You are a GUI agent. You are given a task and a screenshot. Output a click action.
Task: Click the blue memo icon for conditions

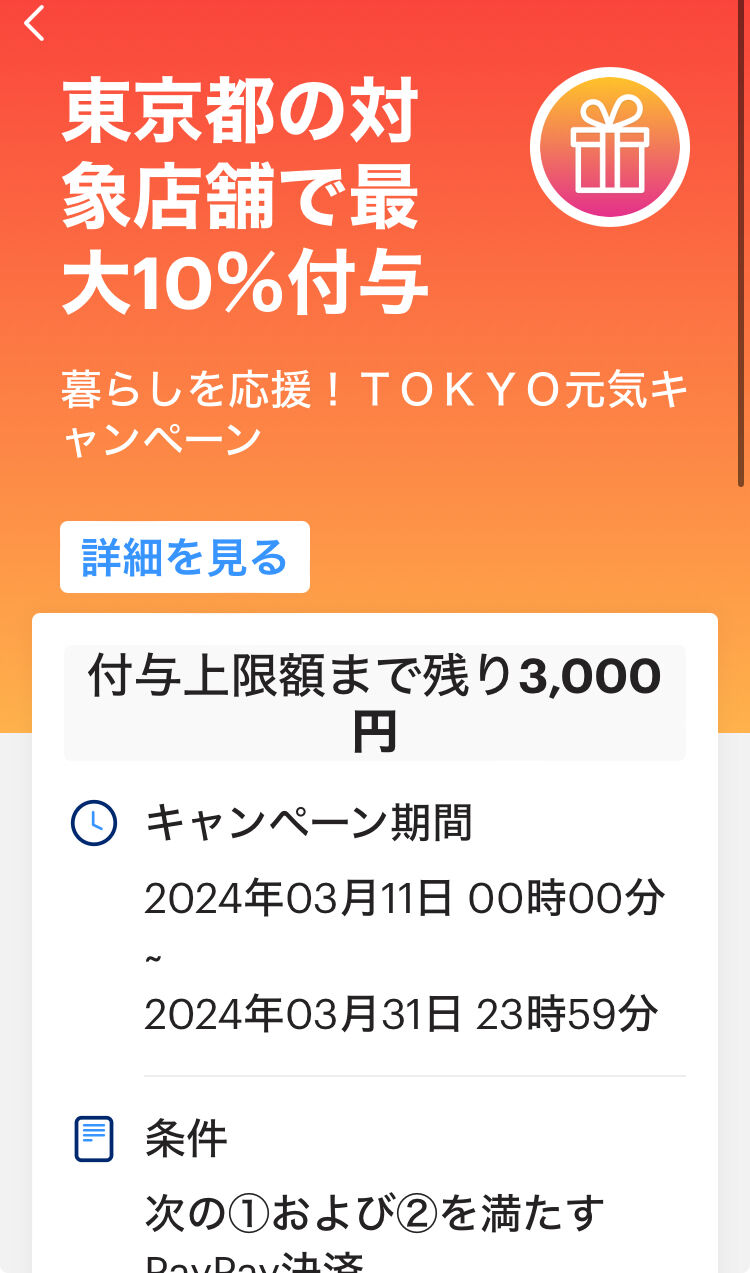tap(94, 1137)
